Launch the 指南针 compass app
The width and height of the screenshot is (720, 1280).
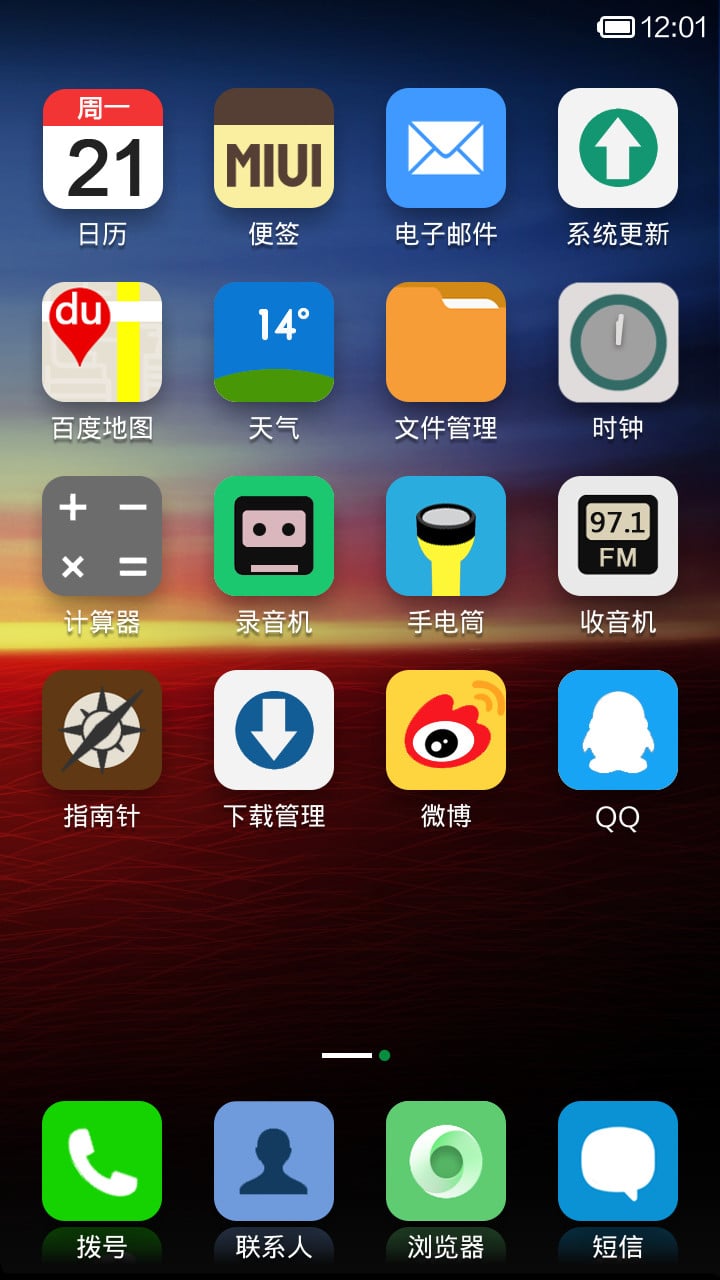click(x=102, y=730)
